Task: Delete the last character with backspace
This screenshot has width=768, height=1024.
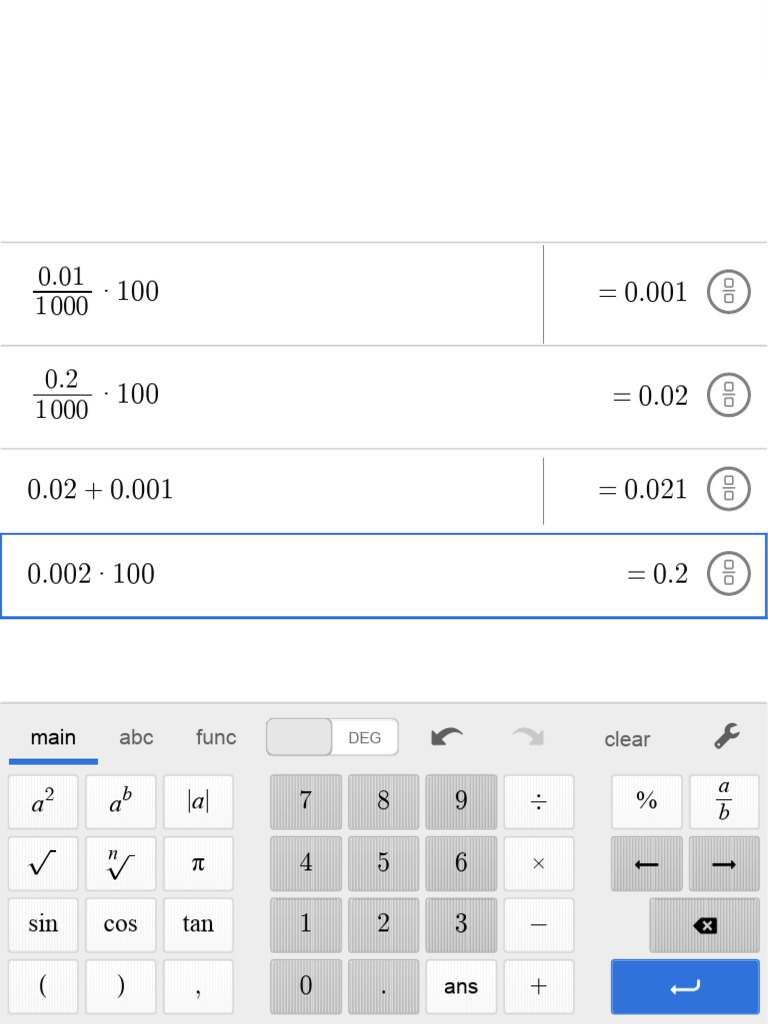Action: click(x=705, y=925)
